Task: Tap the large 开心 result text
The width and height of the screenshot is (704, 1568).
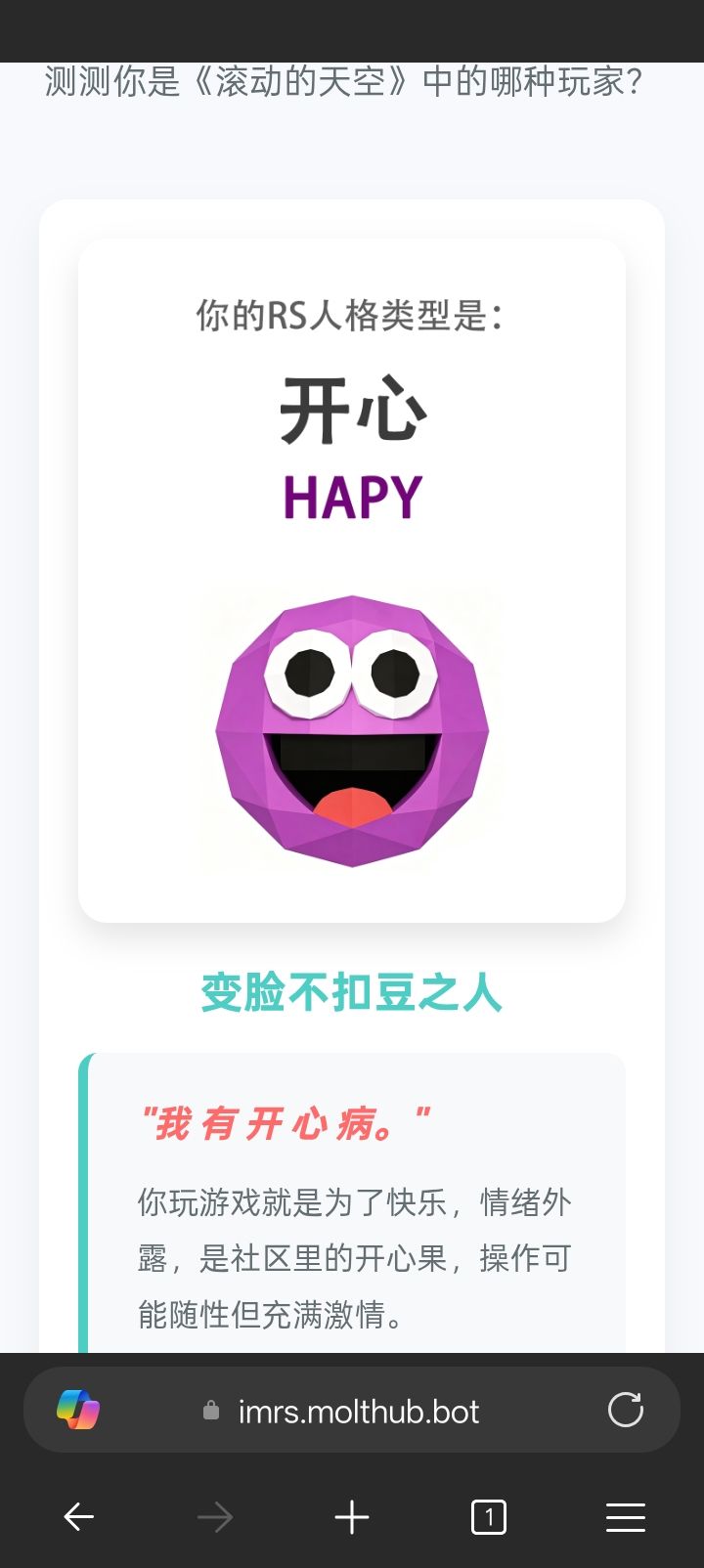Action: (x=352, y=411)
